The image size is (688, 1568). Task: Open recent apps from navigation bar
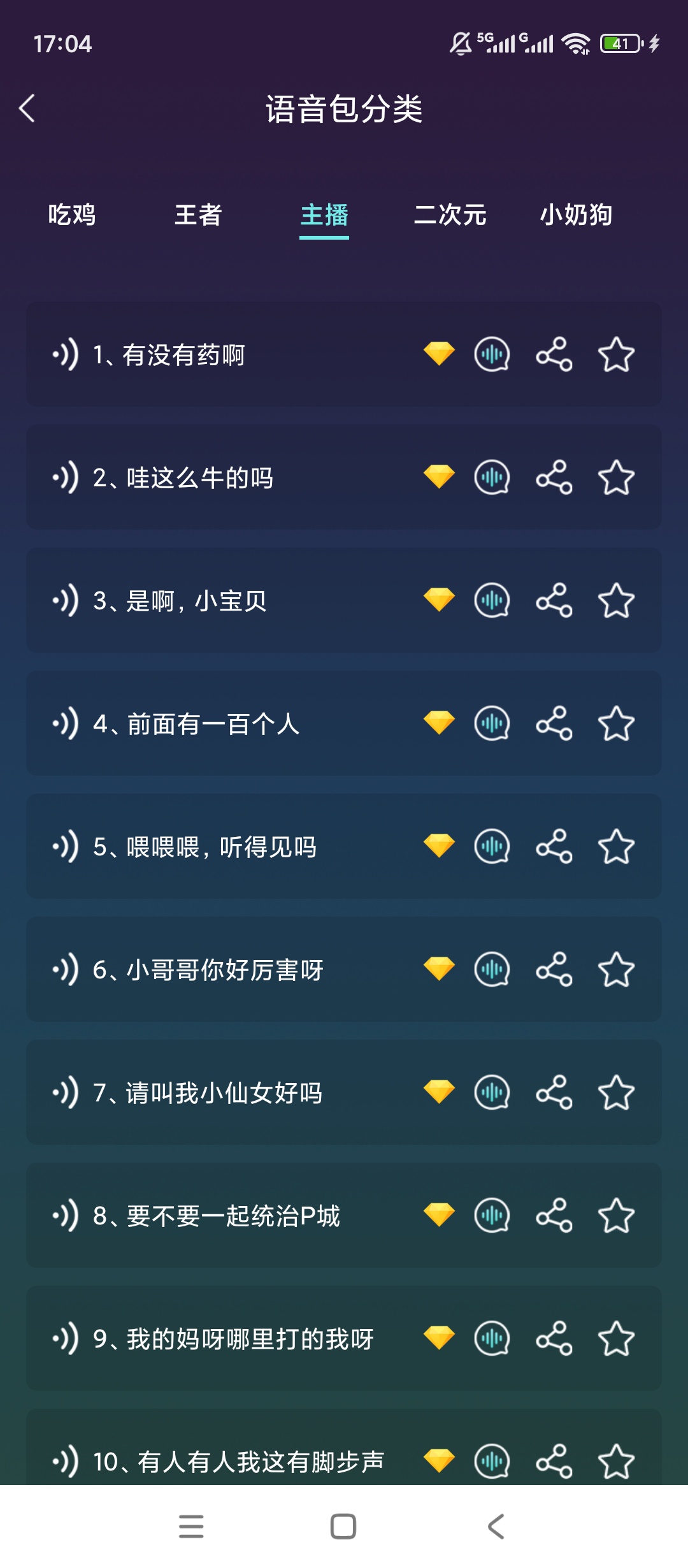[191, 1527]
